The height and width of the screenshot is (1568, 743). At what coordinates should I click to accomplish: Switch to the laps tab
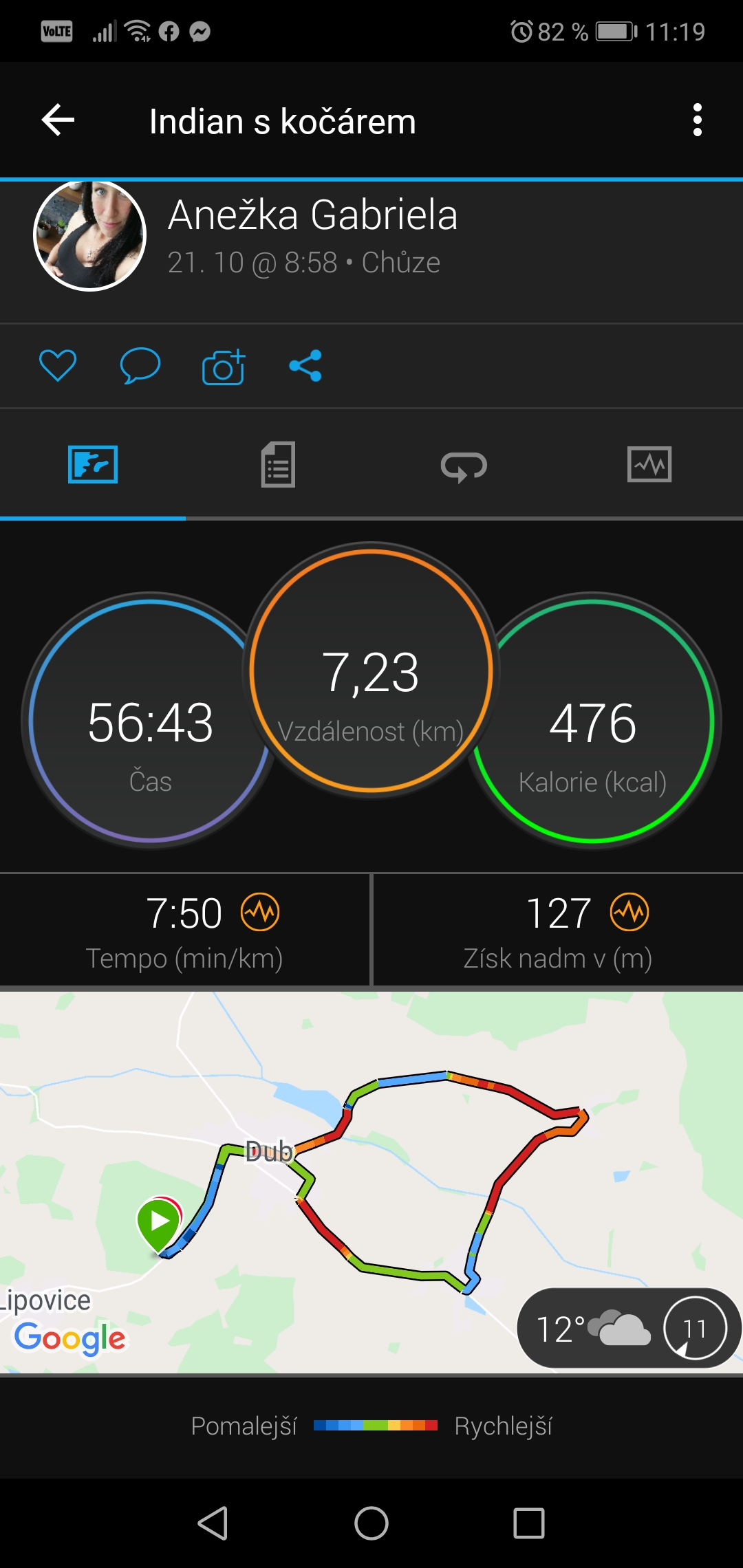[x=464, y=466]
